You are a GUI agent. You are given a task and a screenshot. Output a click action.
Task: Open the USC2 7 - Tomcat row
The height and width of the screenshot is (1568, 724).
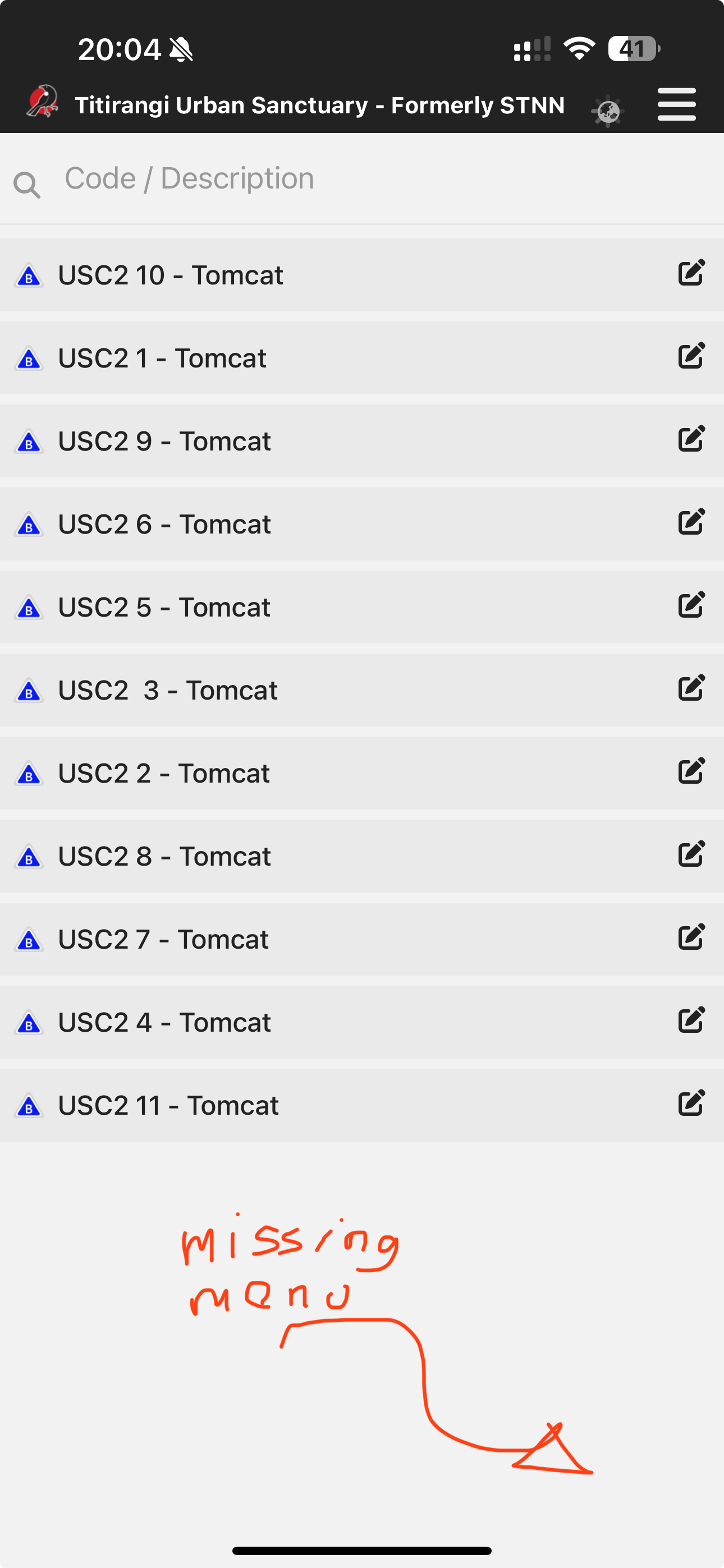361,940
